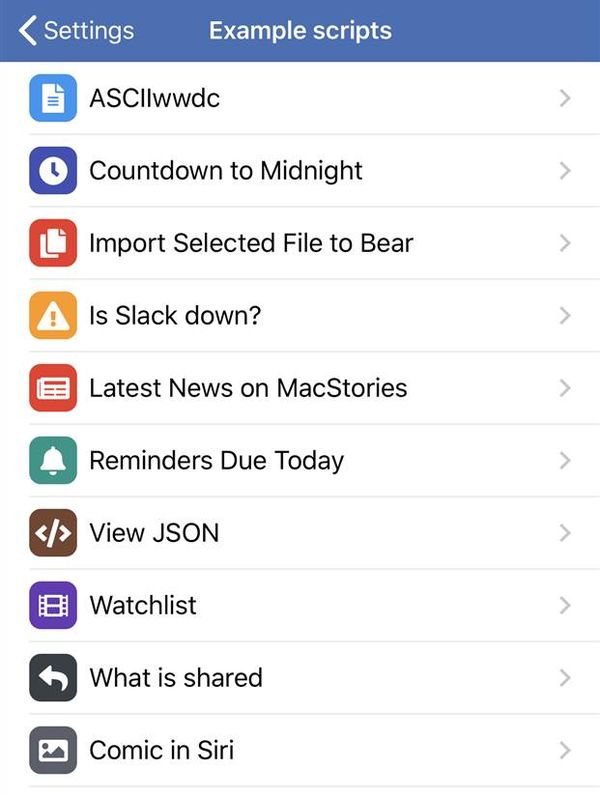Select Import Selected File to Bear

pos(300,243)
